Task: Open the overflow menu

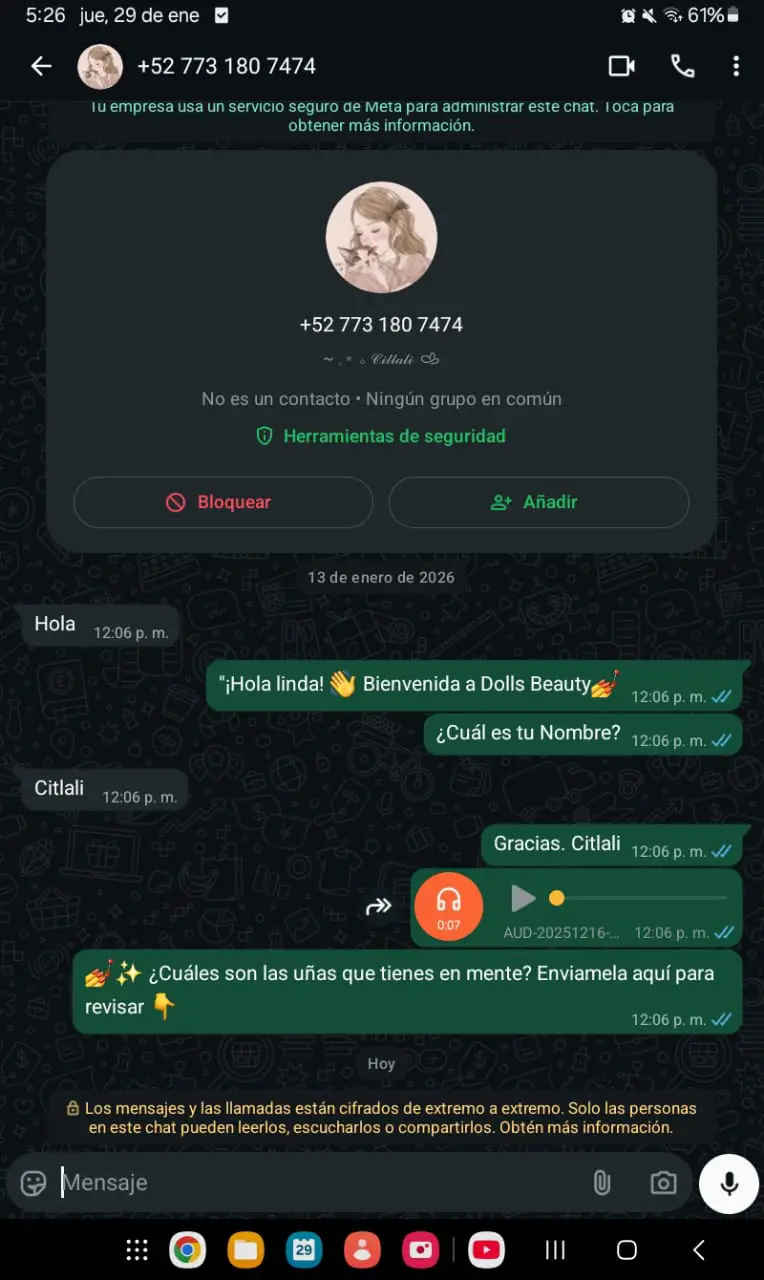Action: click(x=736, y=66)
